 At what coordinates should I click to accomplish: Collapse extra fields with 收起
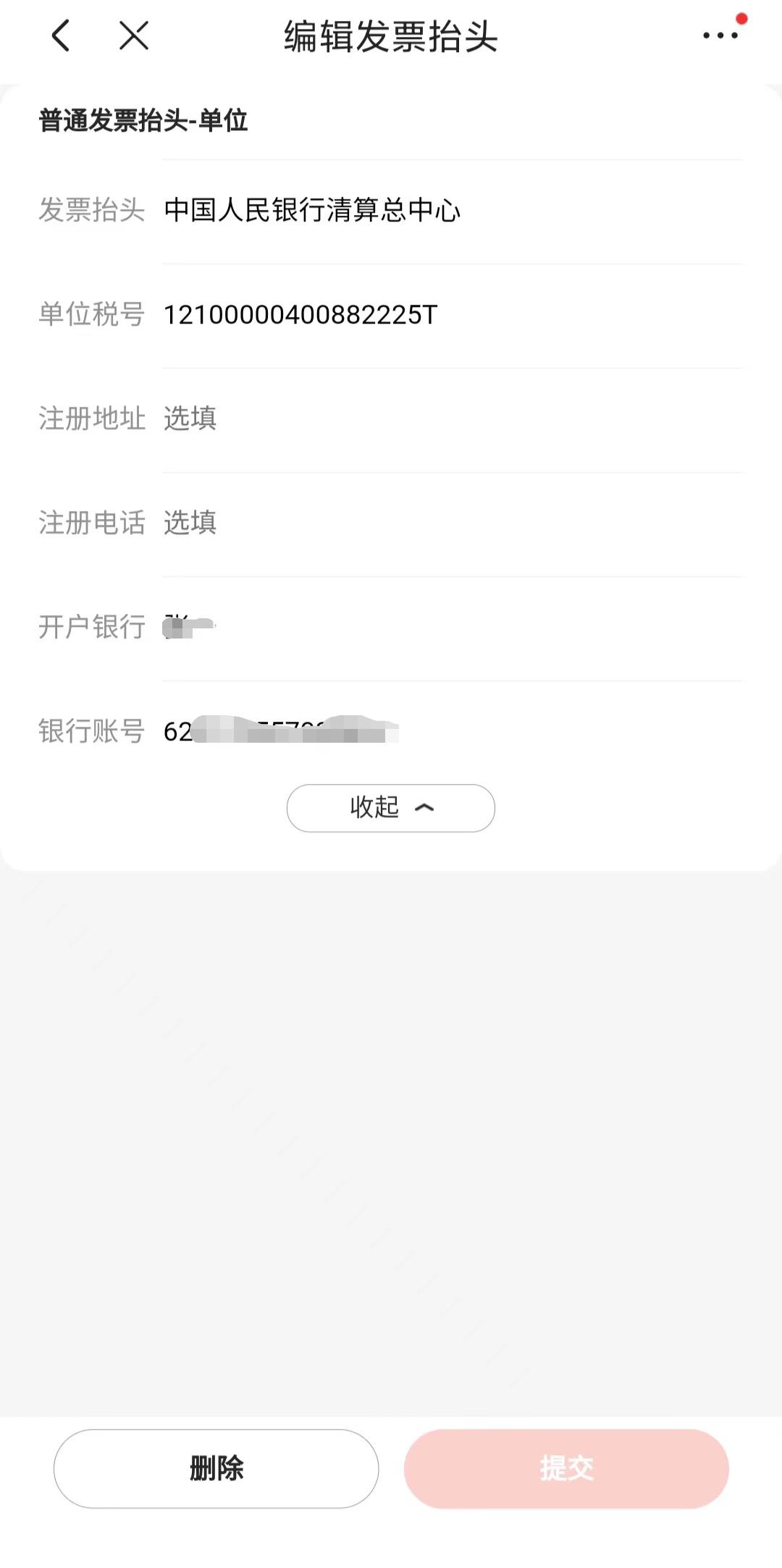[391, 808]
